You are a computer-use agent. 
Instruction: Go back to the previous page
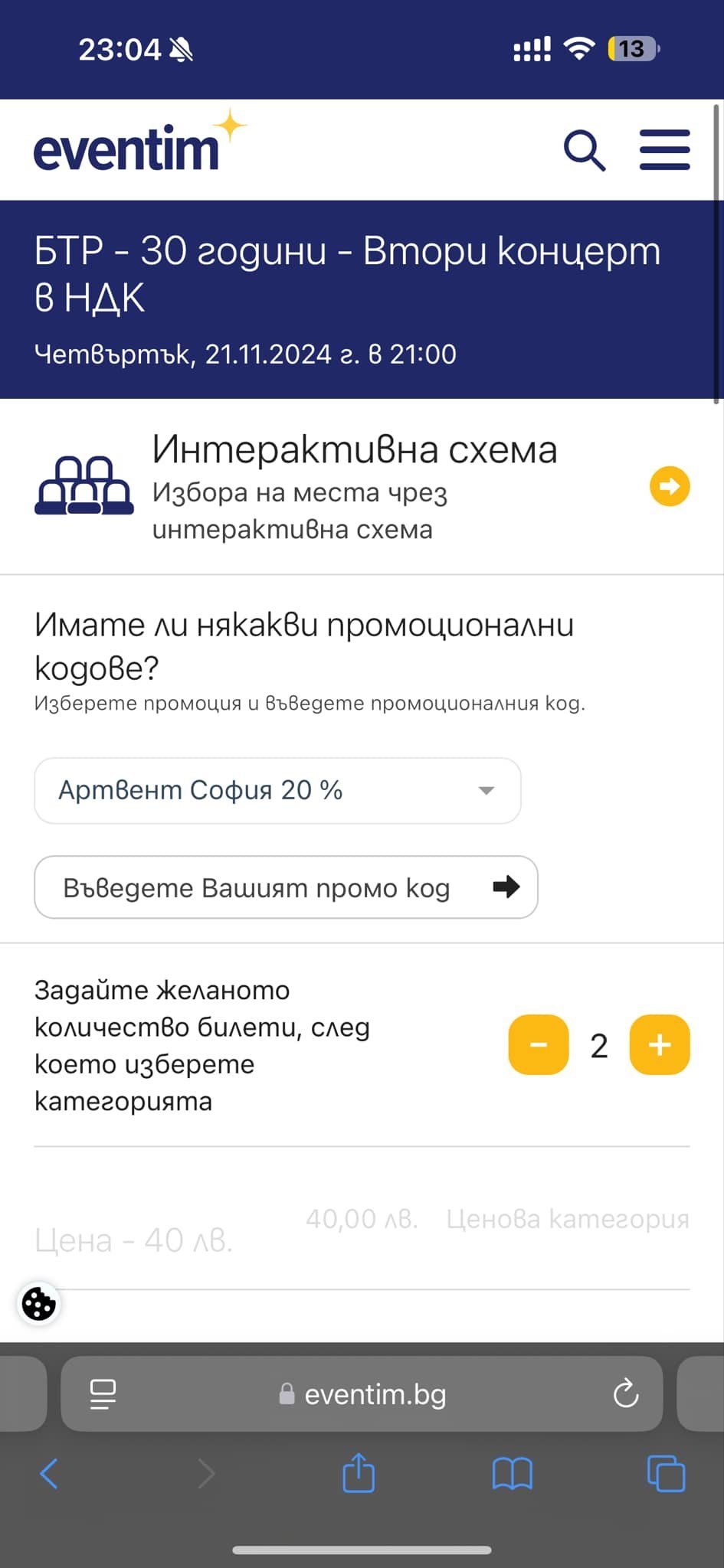49,1473
